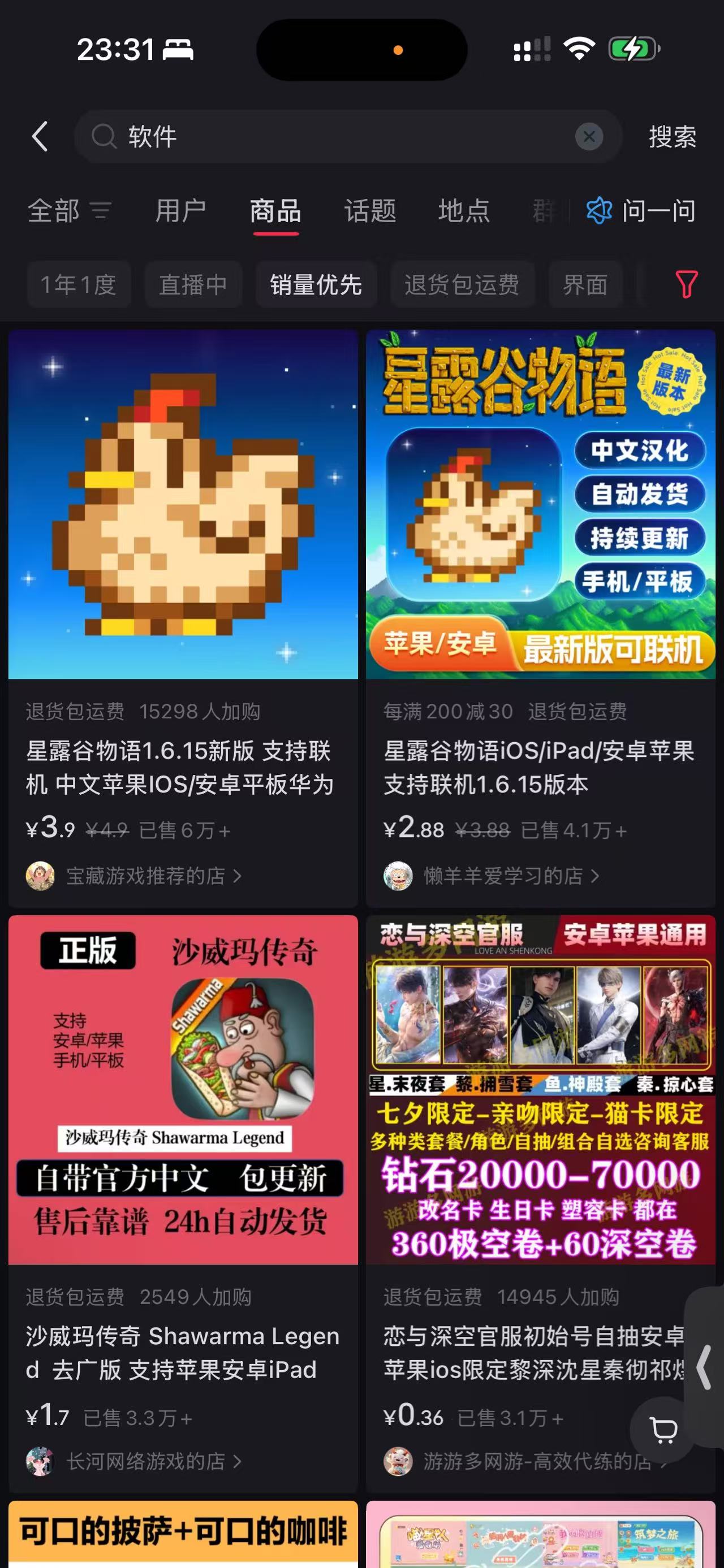Disable the 销量优先 sorting option
This screenshot has width=724, height=1568.
point(317,284)
